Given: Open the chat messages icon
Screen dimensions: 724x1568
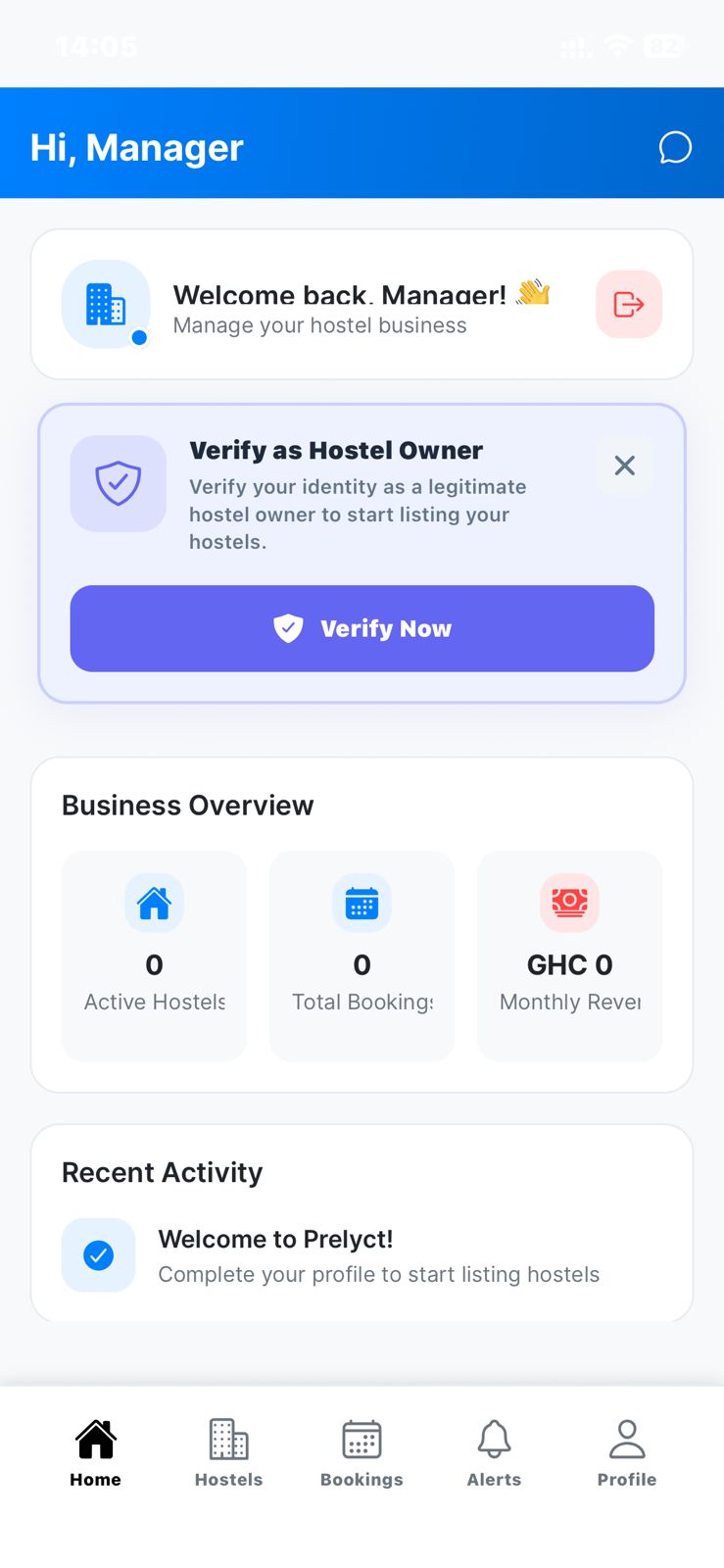Looking at the screenshot, I should (x=675, y=148).
